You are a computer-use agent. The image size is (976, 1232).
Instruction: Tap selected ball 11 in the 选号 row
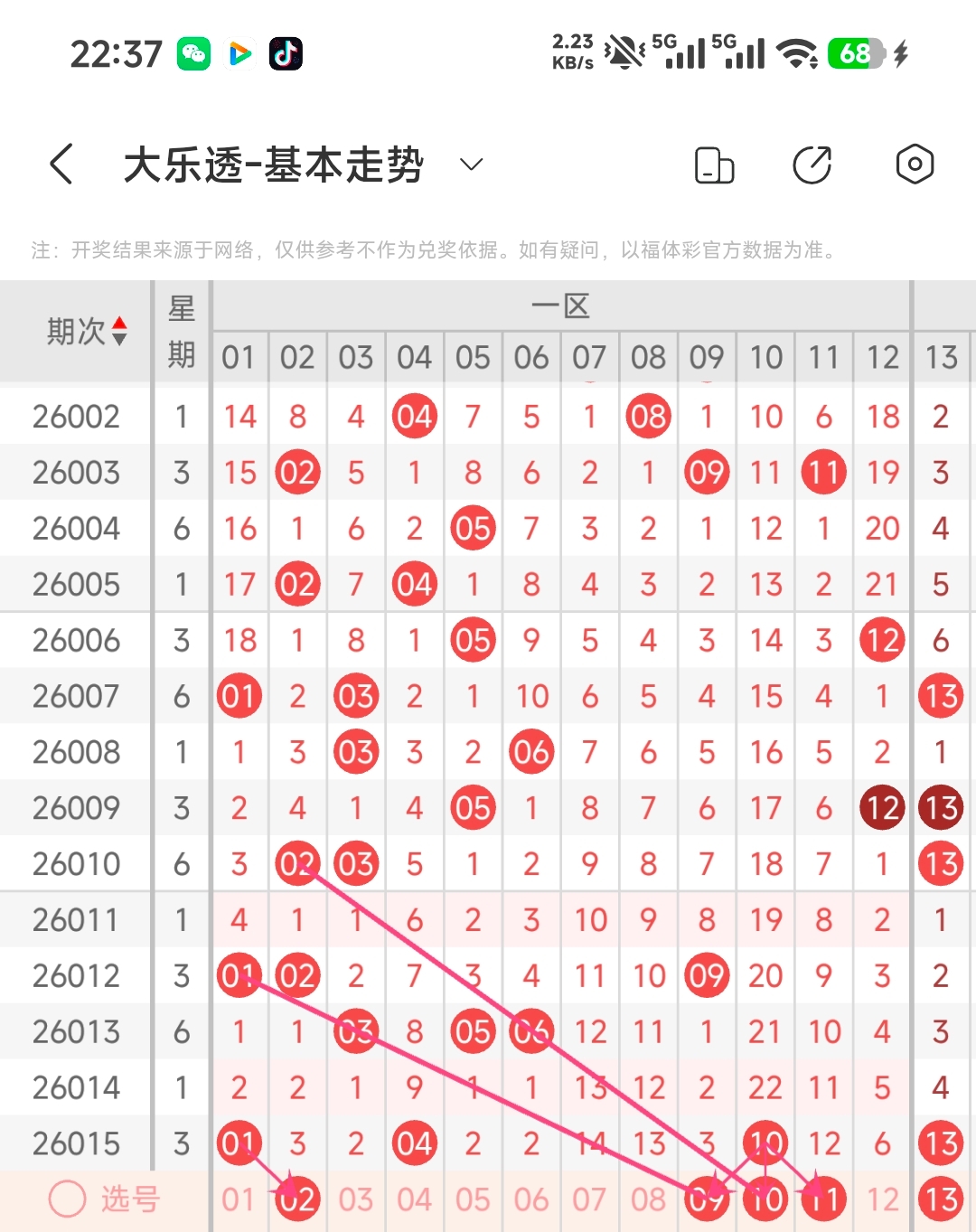823,1199
